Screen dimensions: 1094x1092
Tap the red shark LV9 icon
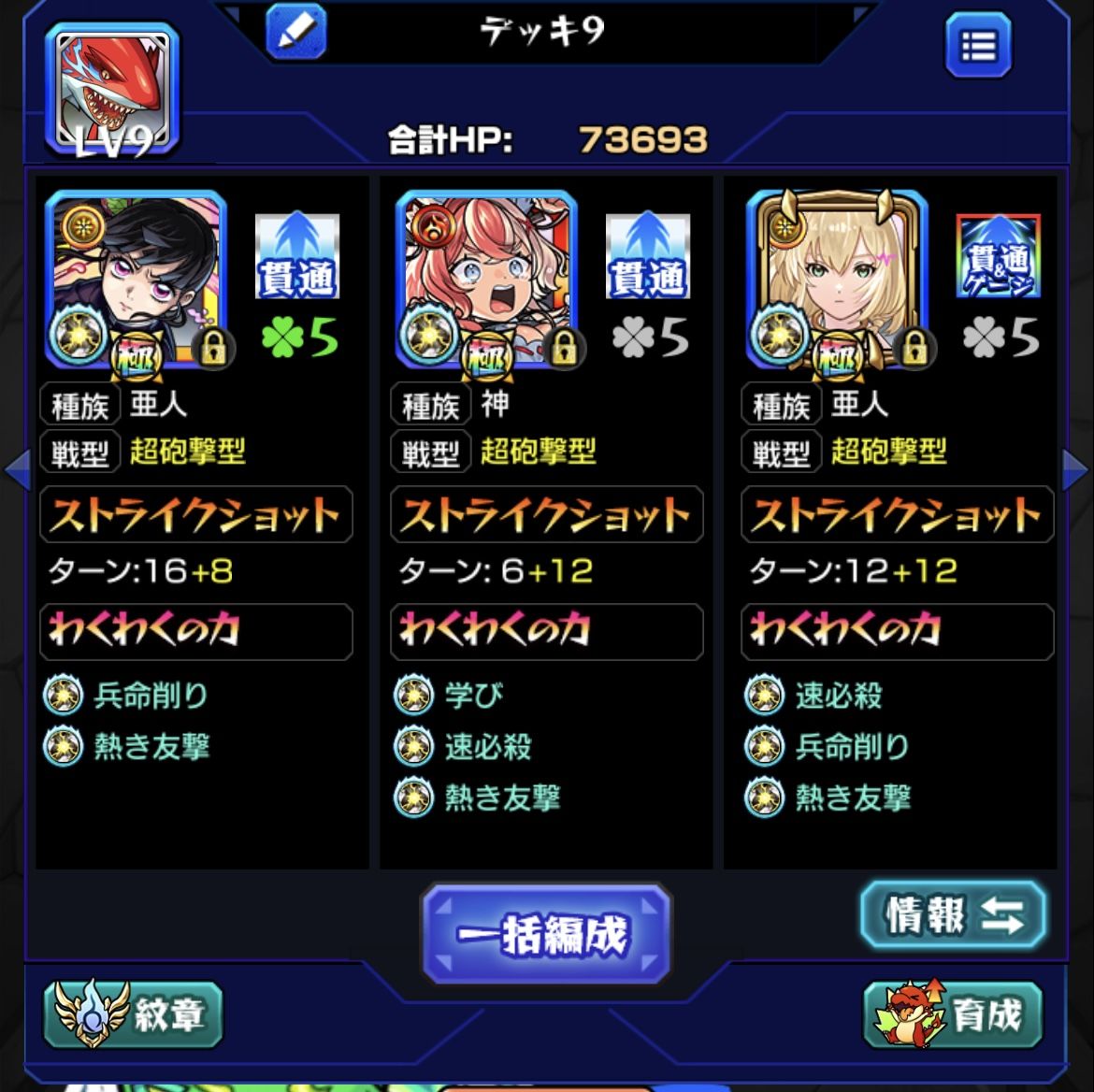[x=112, y=90]
